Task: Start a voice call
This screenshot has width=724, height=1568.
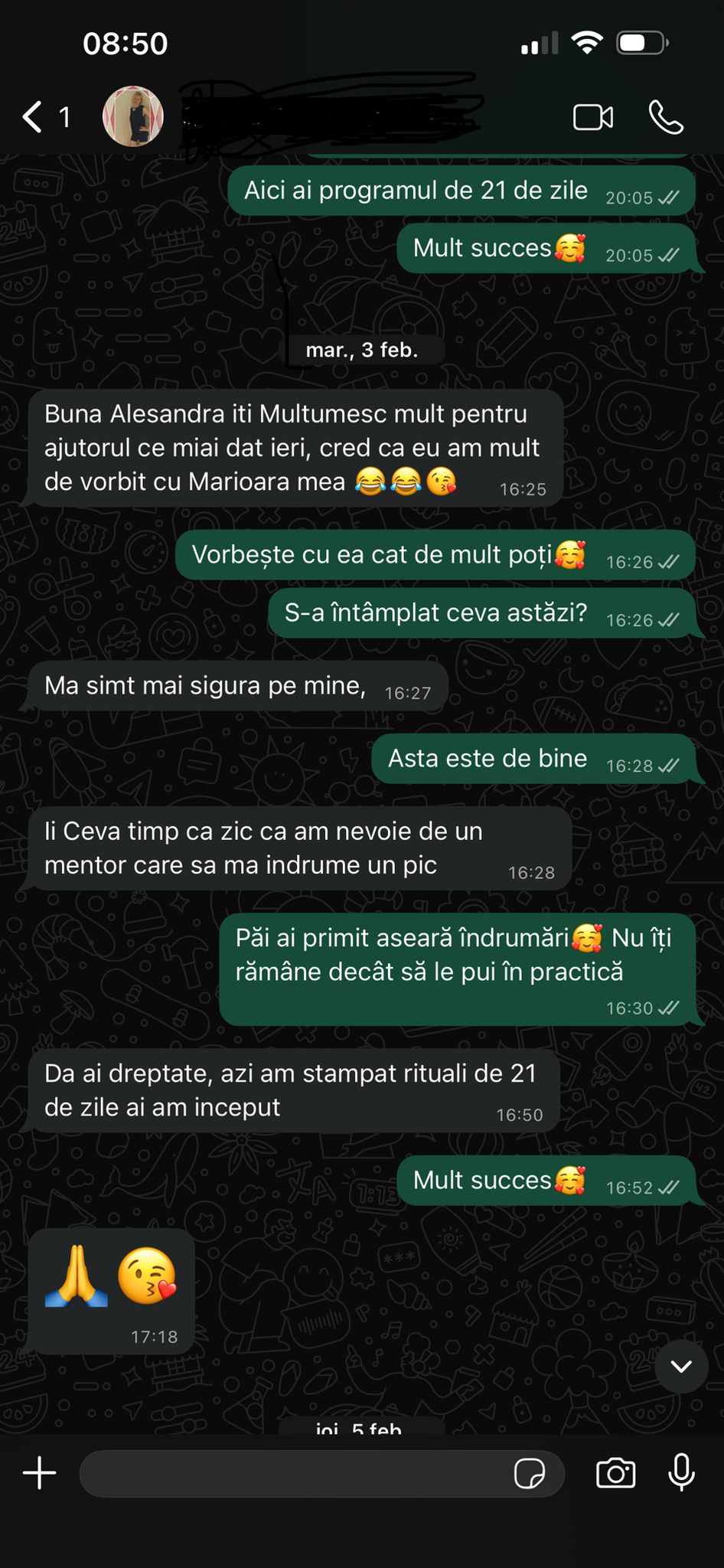Action: click(666, 117)
